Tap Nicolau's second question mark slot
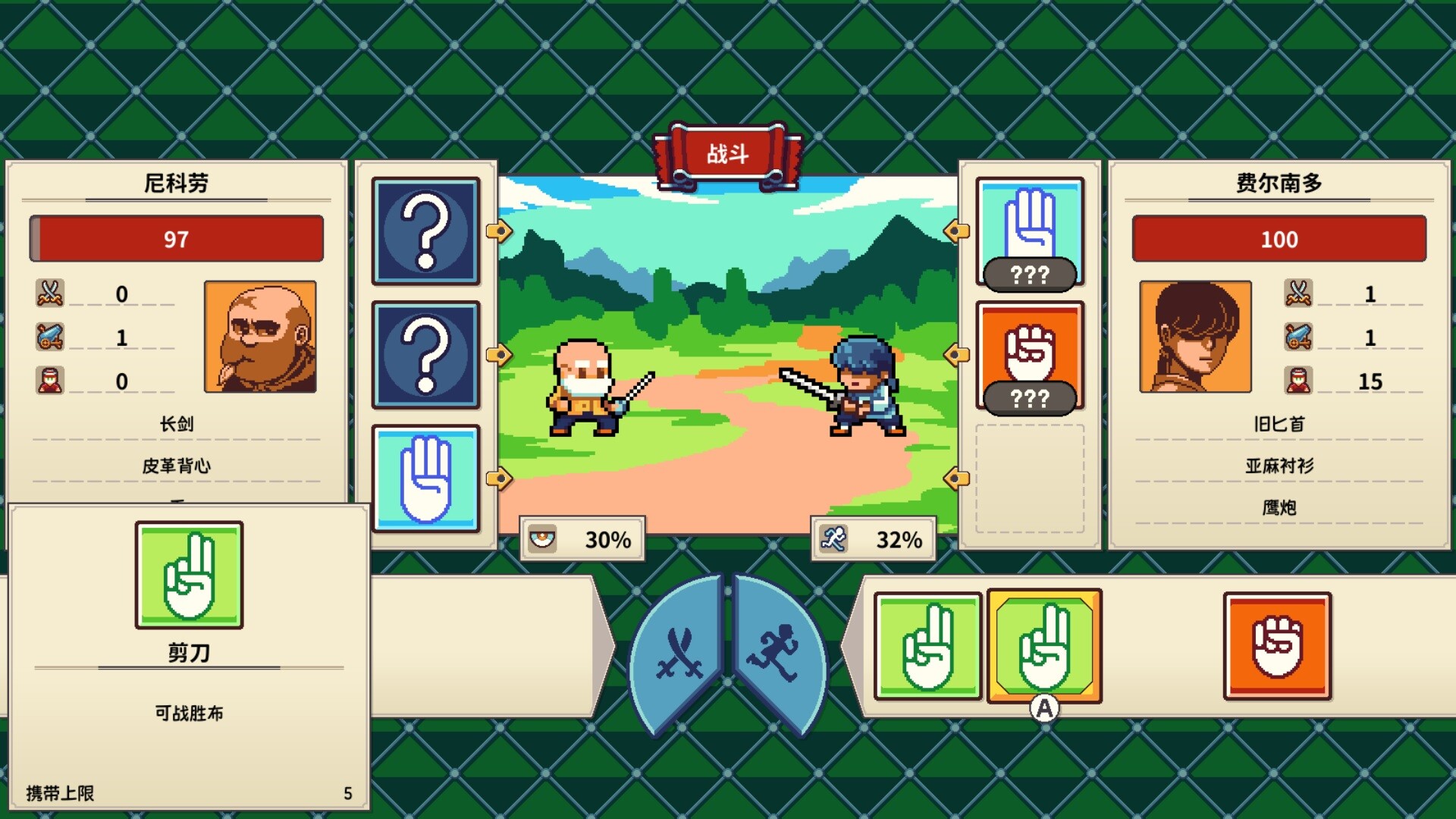The width and height of the screenshot is (1456, 819). click(x=425, y=355)
